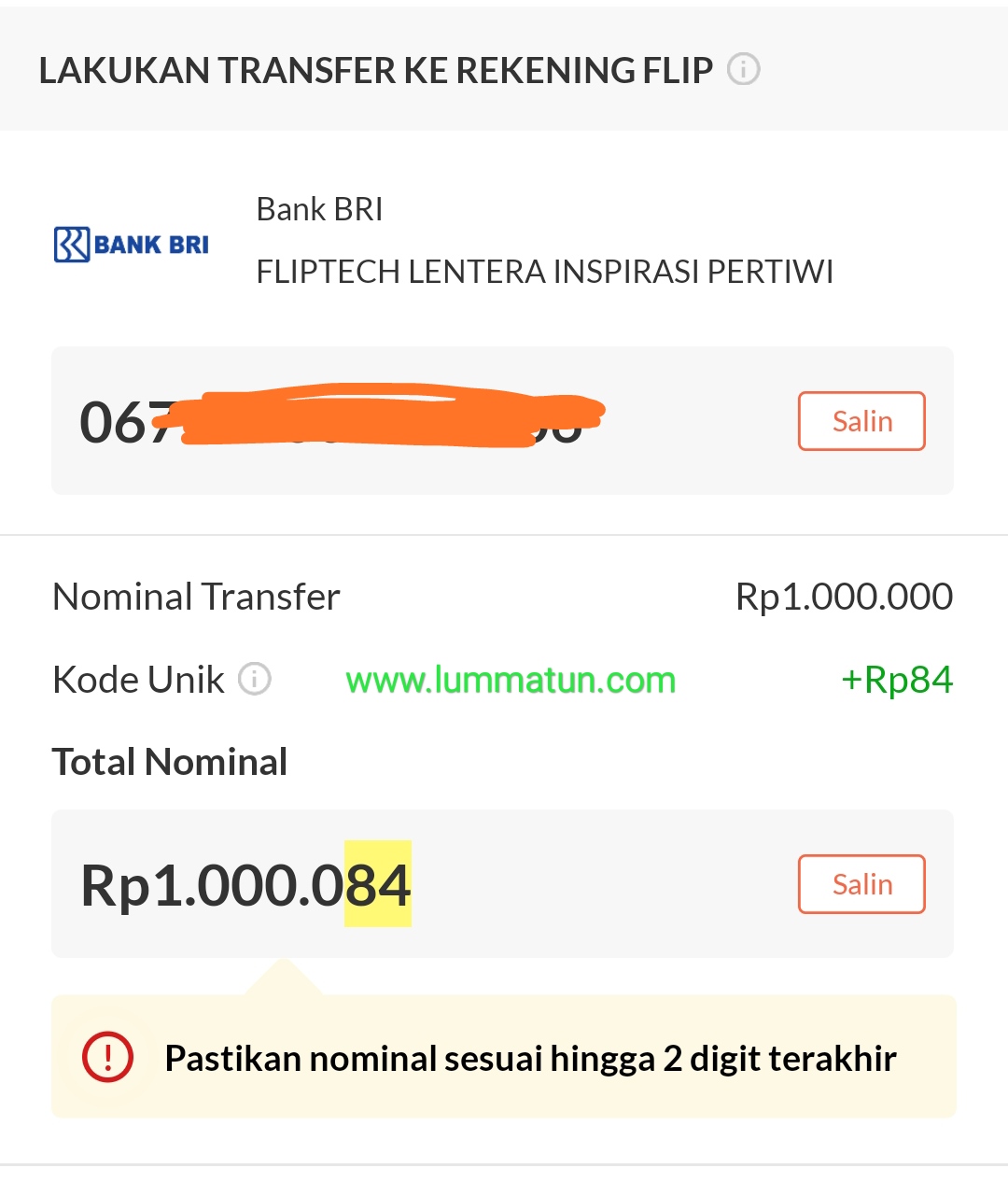Click the FLIPTECH LENTERA INSPIRASI PERTIWI name
This screenshot has width=1008, height=1182.
[x=545, y=272]
